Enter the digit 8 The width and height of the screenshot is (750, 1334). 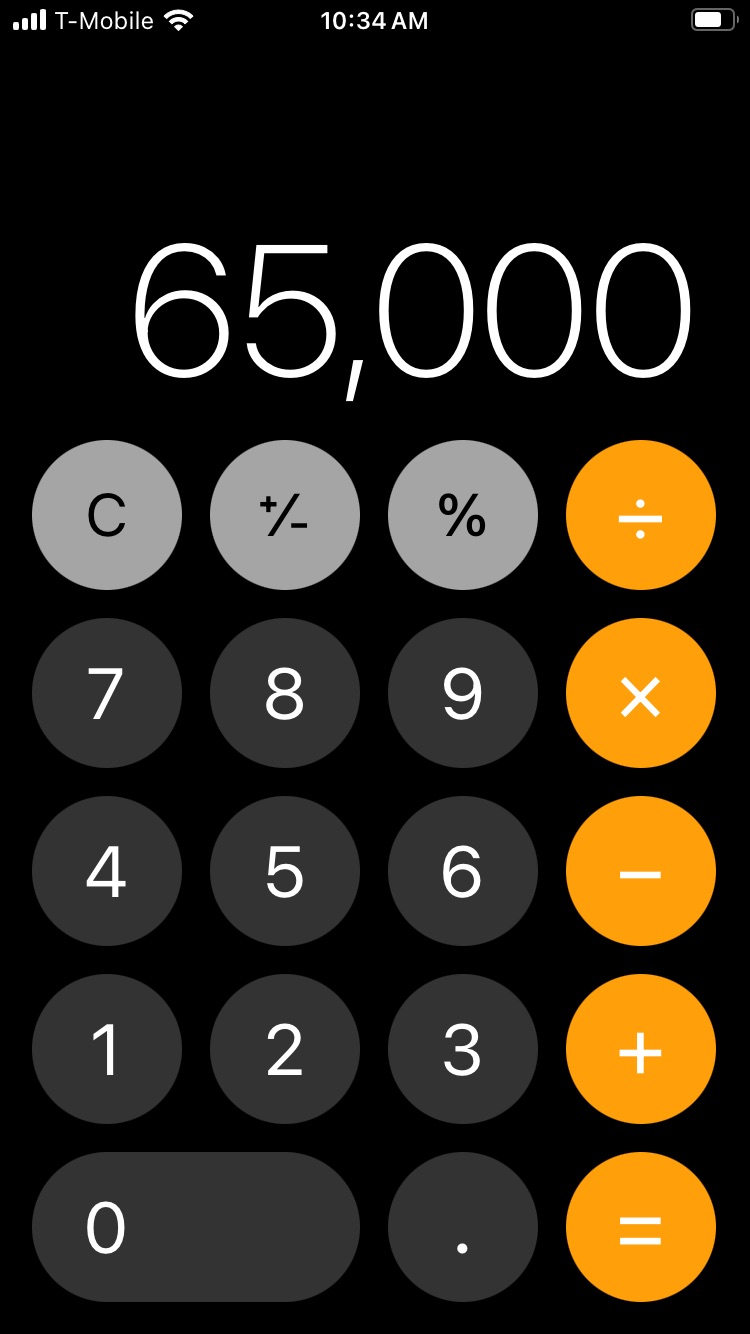pos(285,693)
